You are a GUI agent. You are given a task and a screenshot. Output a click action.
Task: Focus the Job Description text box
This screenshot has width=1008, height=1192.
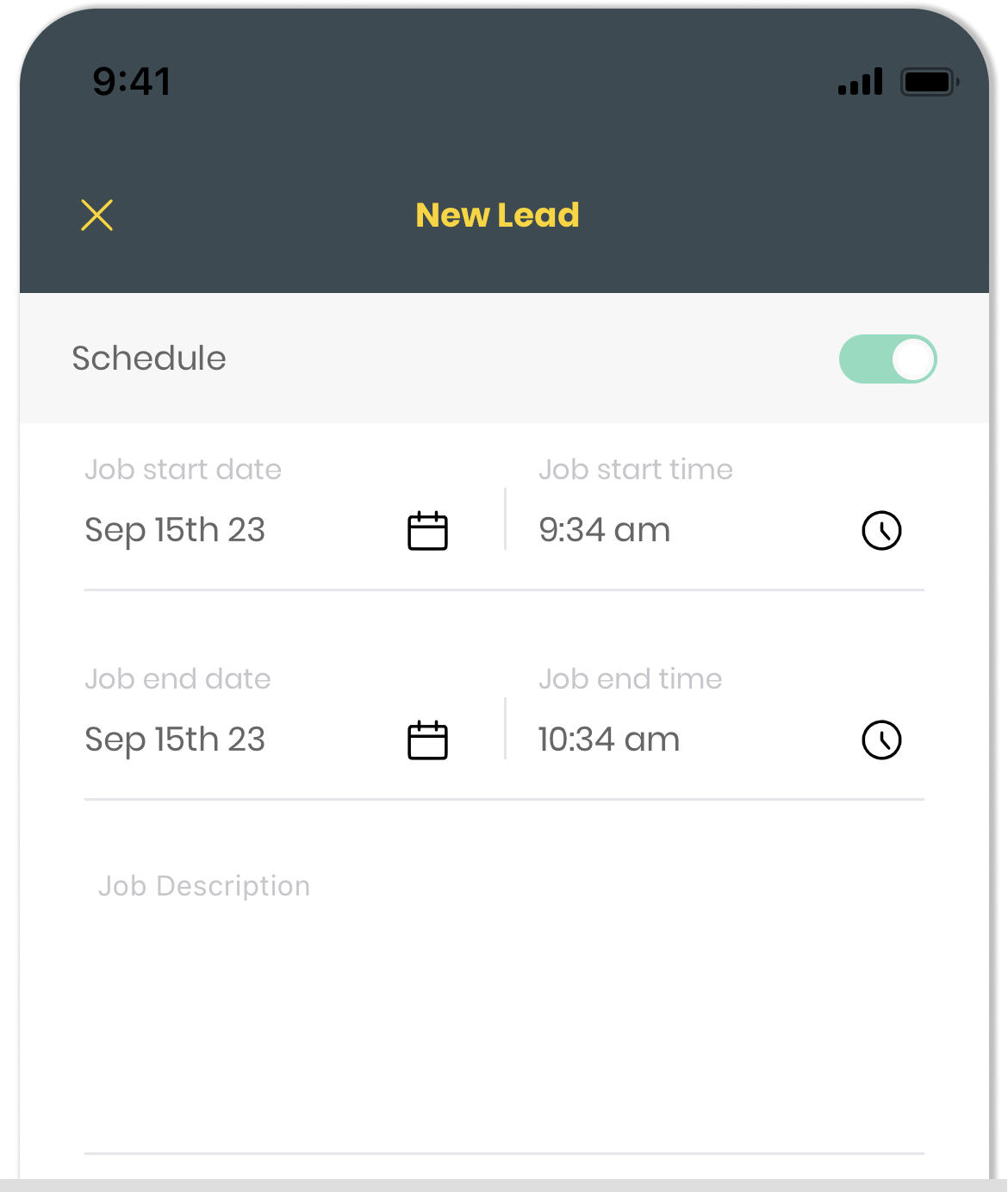(504, 991)
